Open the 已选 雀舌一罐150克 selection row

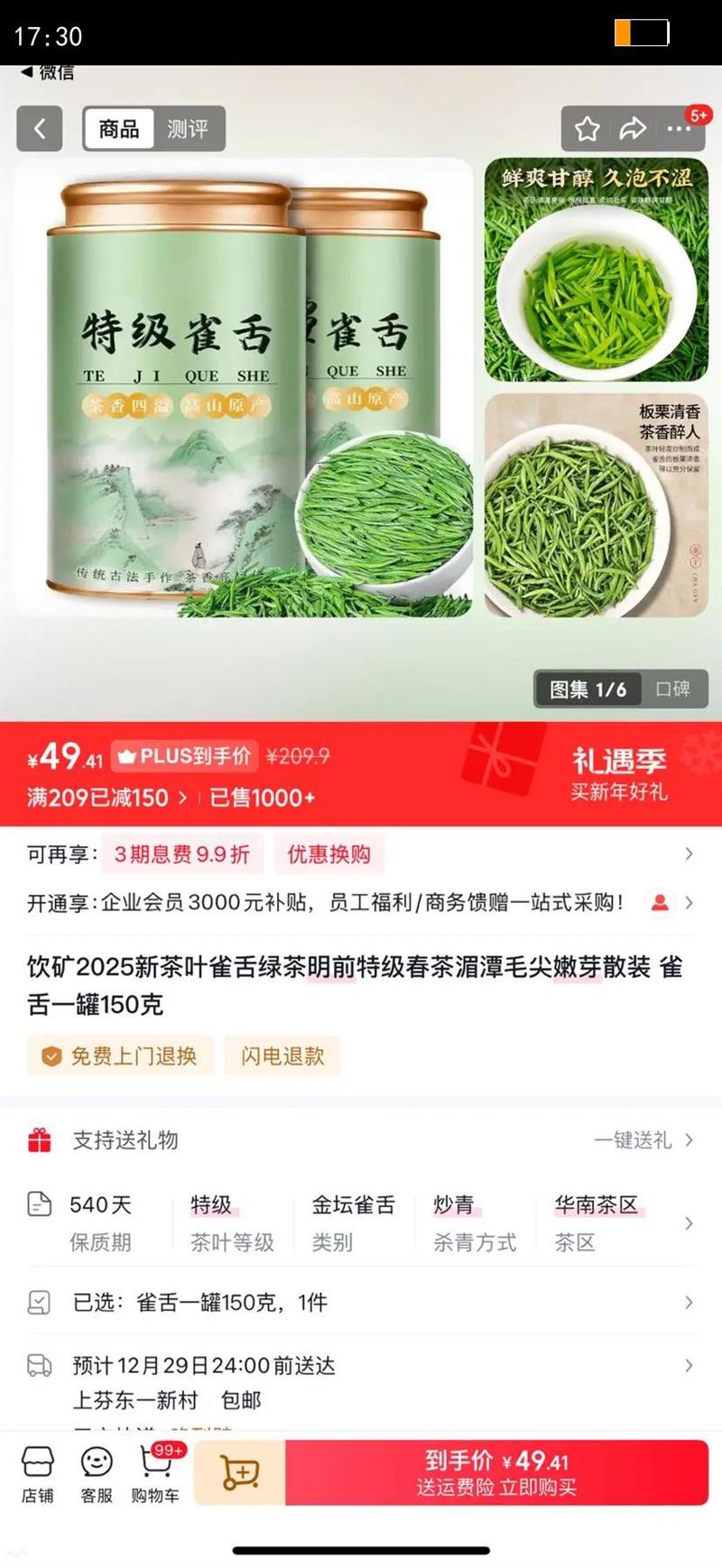coord(361,1302)
